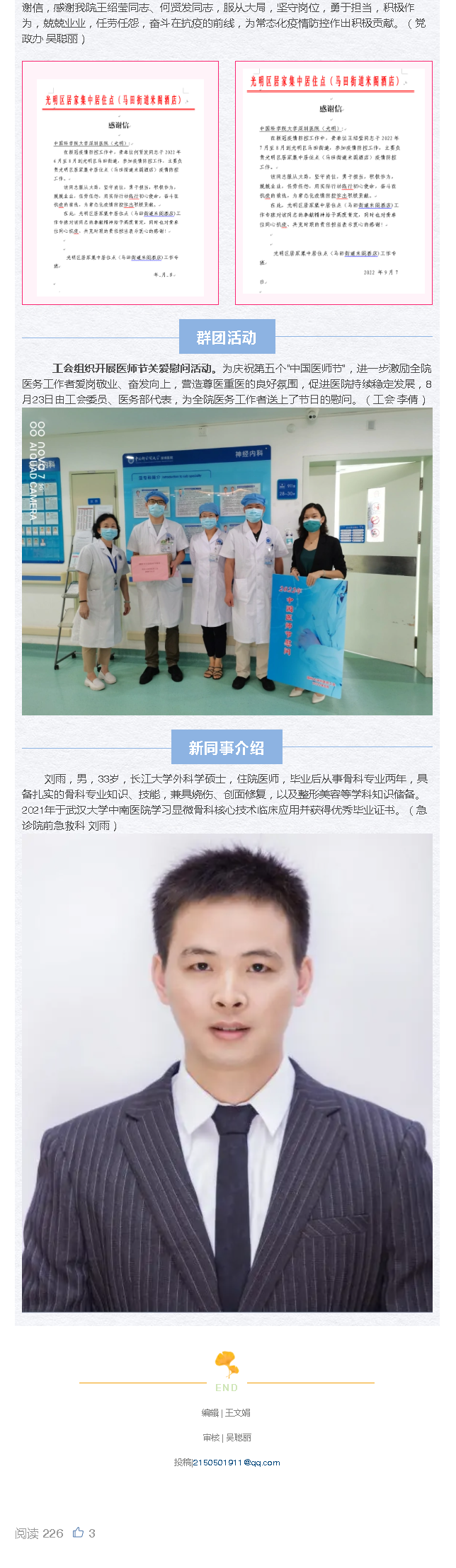View the Doctors' Day group photo
Viewport: 456px width, 1568px height.
coord(227,562)
